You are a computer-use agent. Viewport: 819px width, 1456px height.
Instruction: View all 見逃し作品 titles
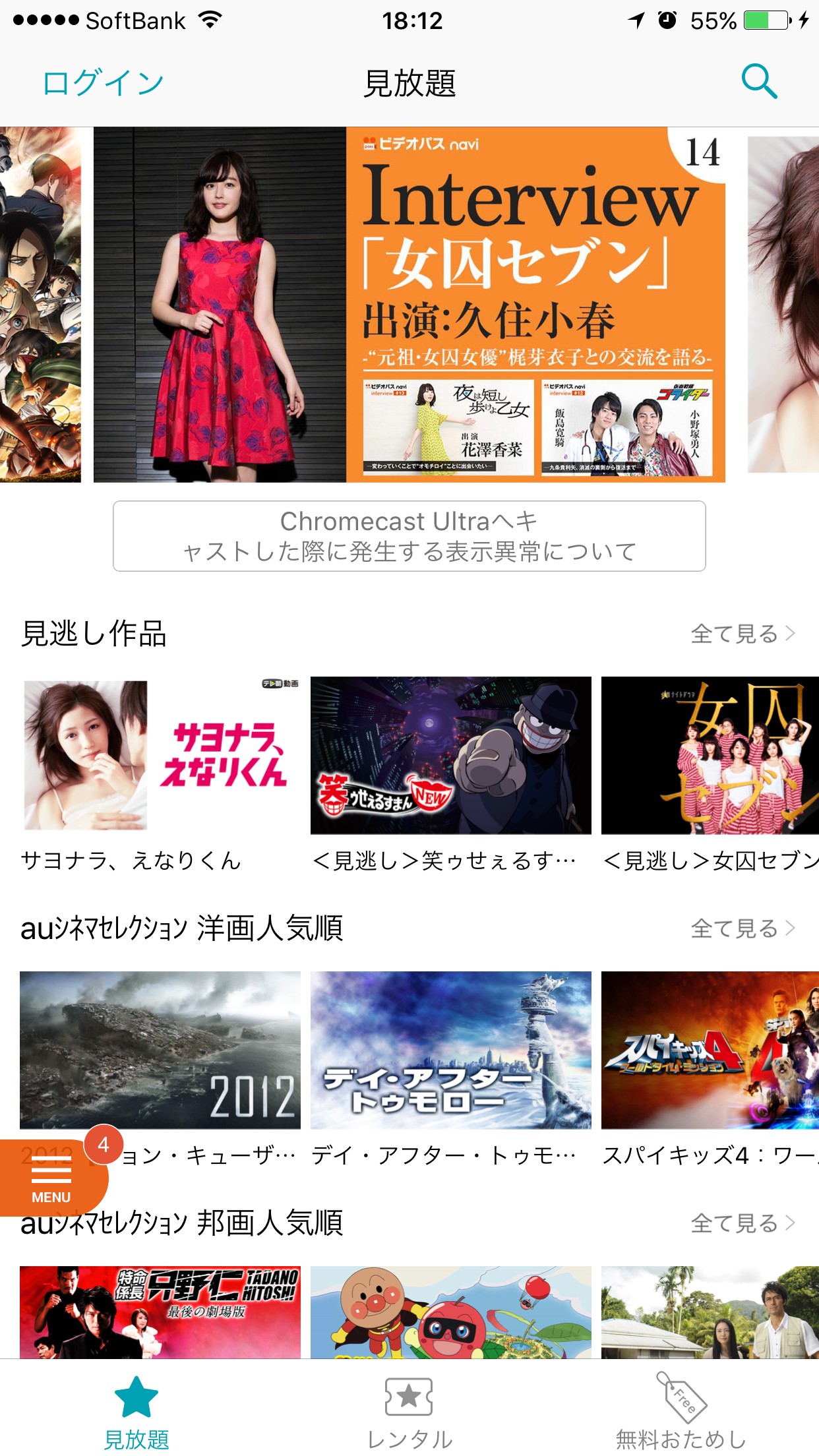[x=742, y=634]
